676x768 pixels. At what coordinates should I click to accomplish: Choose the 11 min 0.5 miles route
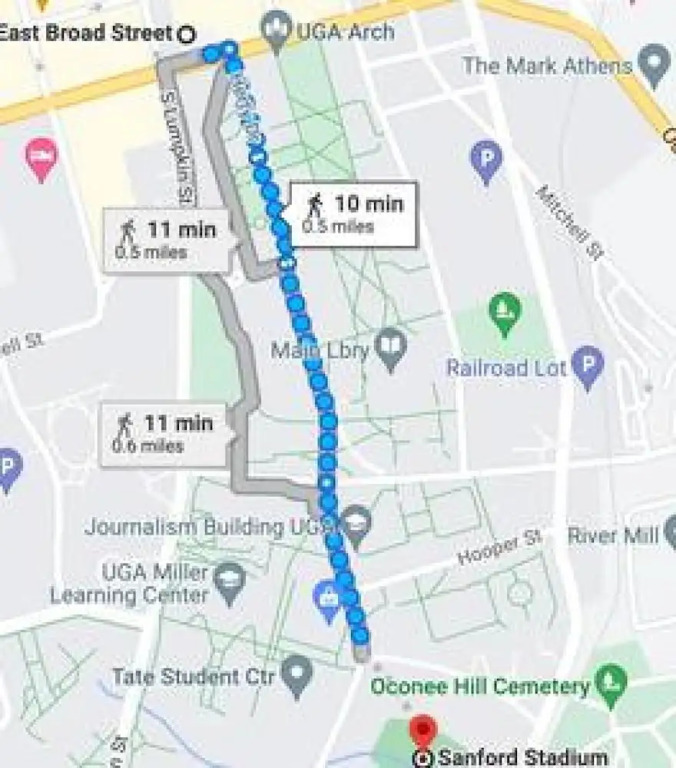pyautogui.click(x=166, y=239)
